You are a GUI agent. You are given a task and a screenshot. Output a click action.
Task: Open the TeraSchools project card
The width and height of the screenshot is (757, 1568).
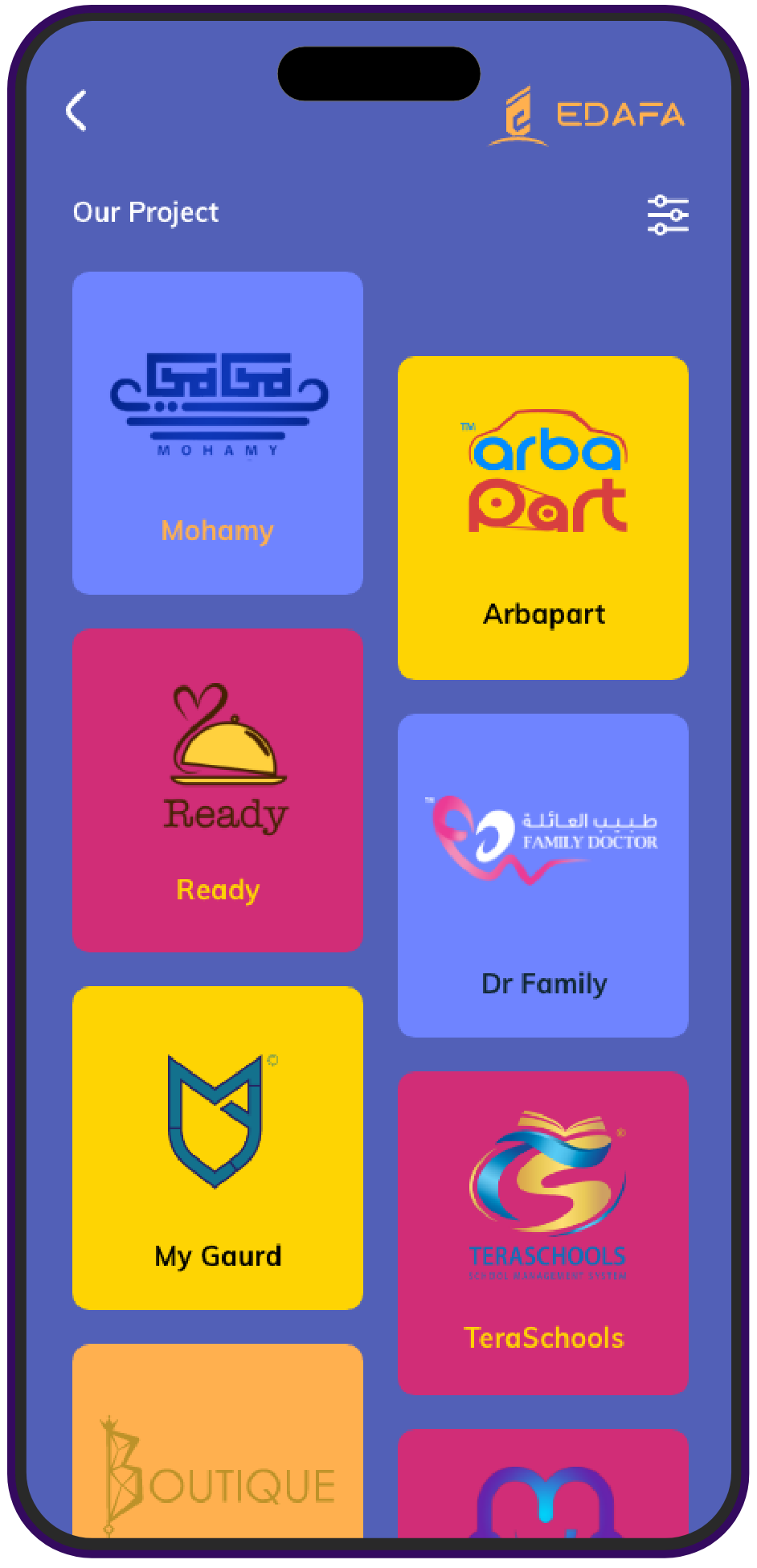[x=544, y=1234]
